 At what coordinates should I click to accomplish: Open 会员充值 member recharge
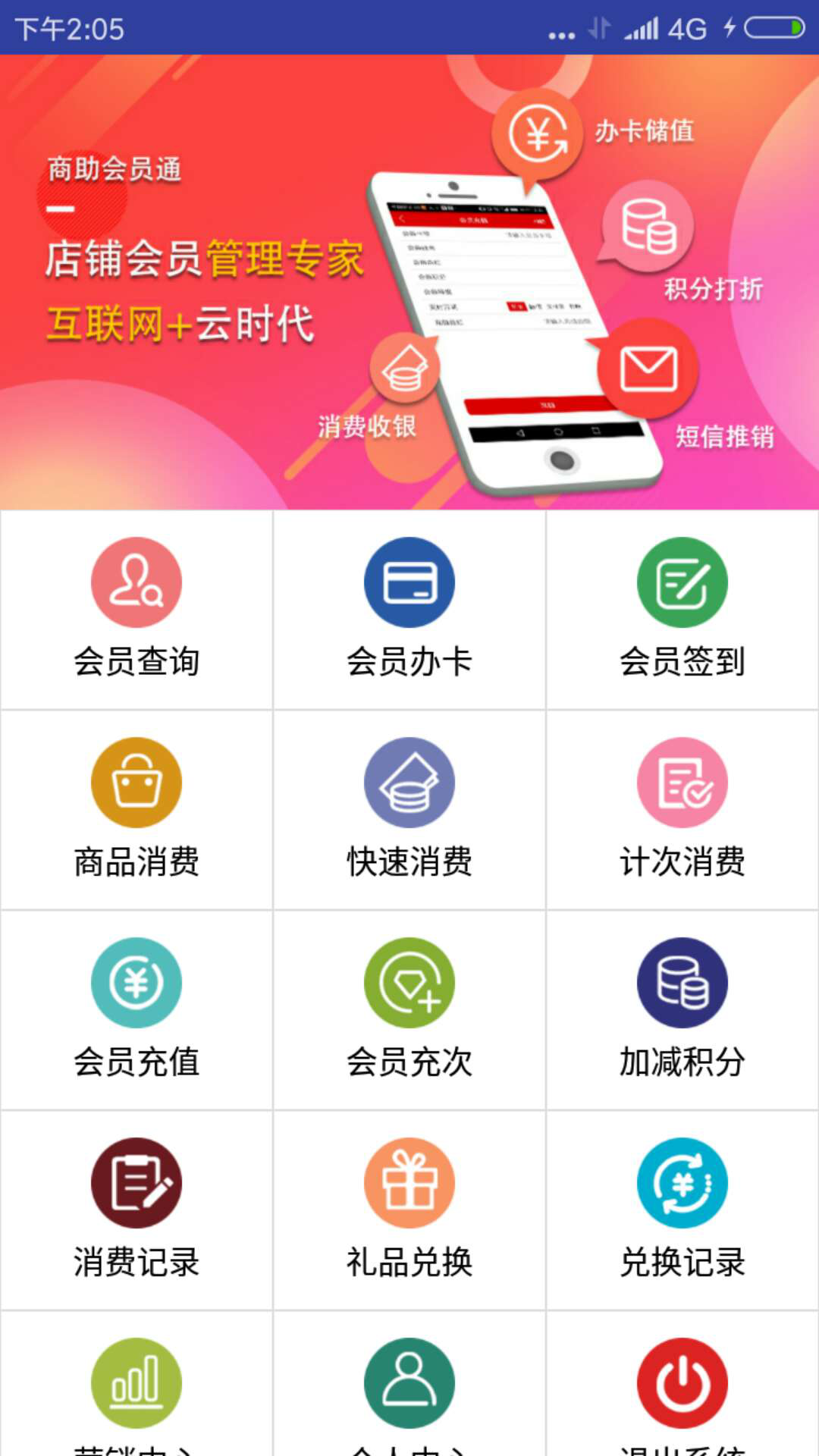[x=136, y=1009]
